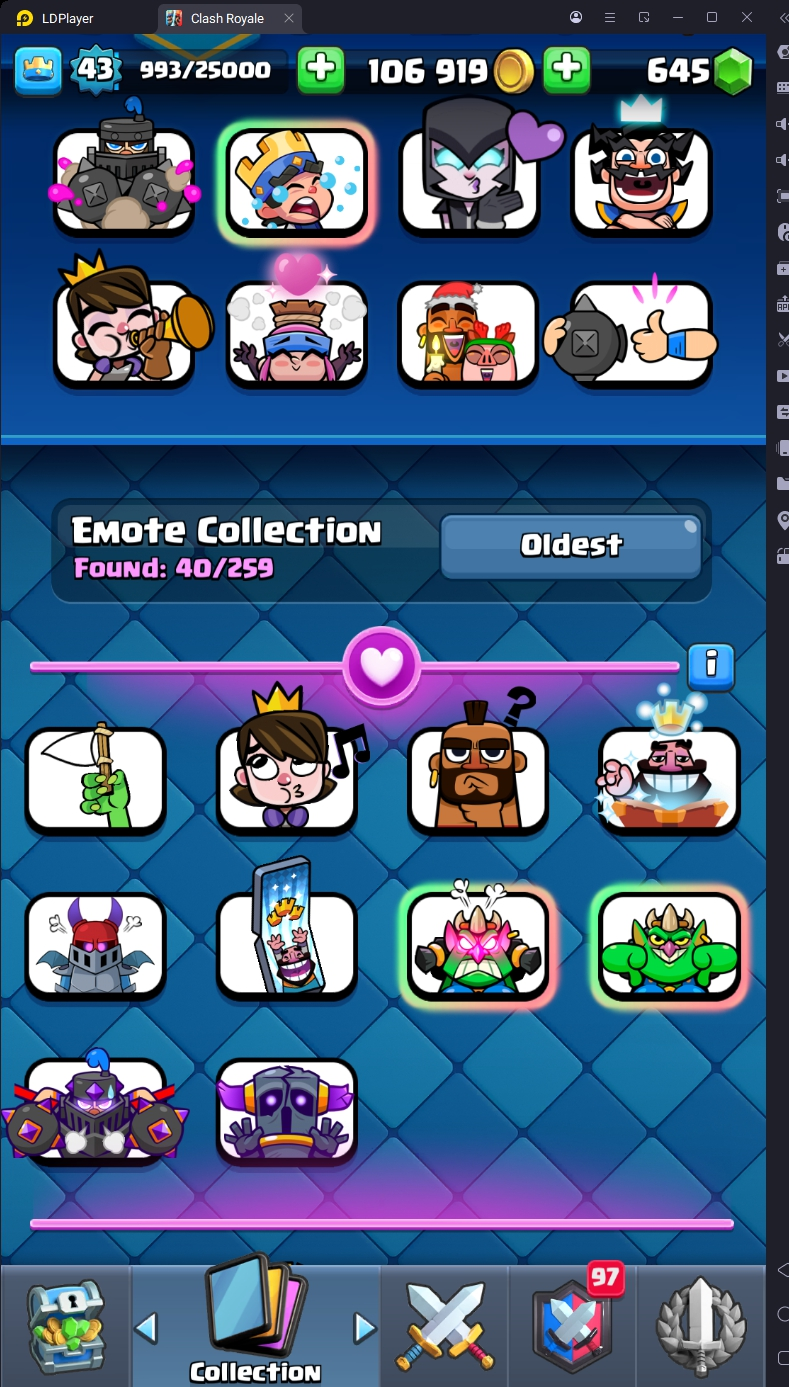
Task: Change emote sorting from Oldest
Action: point(571,545)
